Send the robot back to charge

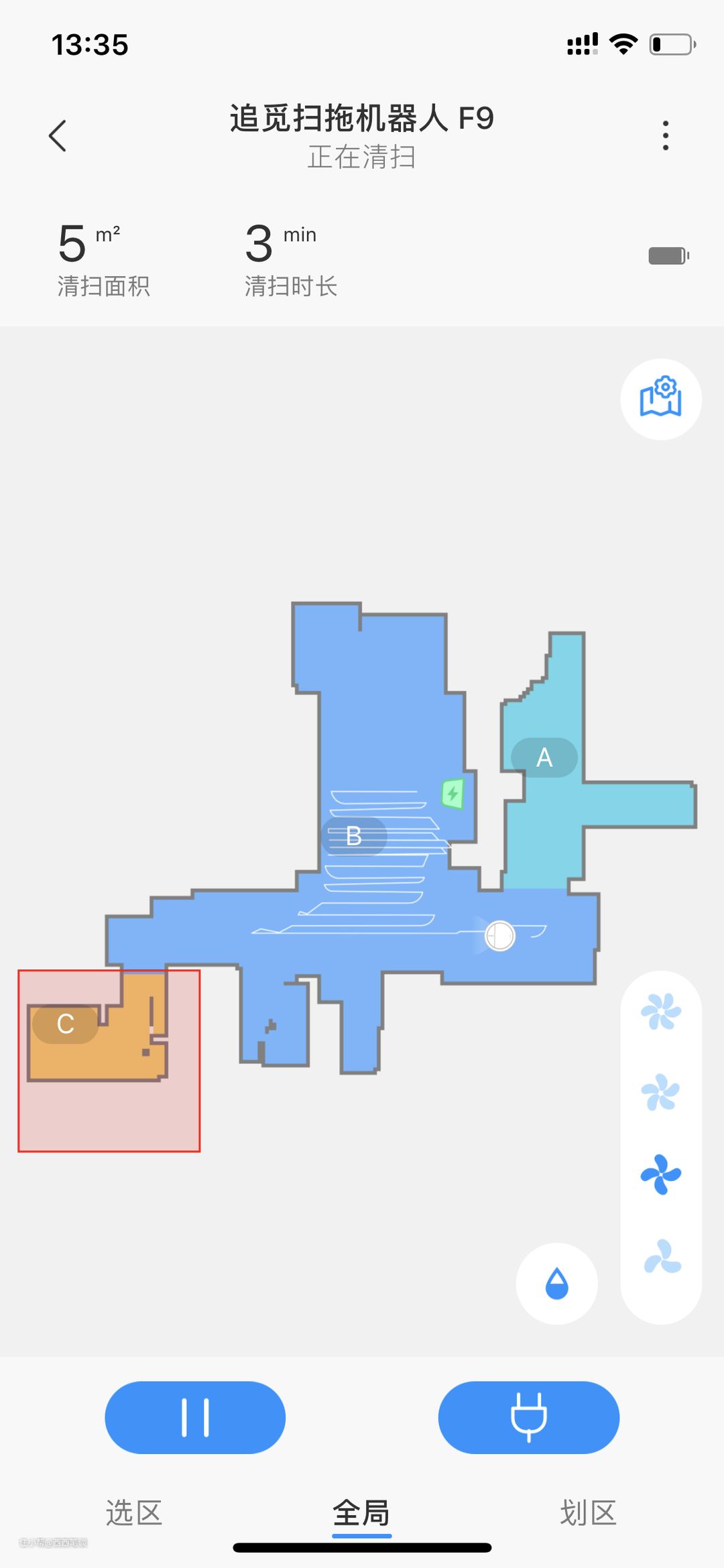[528, 1417]
